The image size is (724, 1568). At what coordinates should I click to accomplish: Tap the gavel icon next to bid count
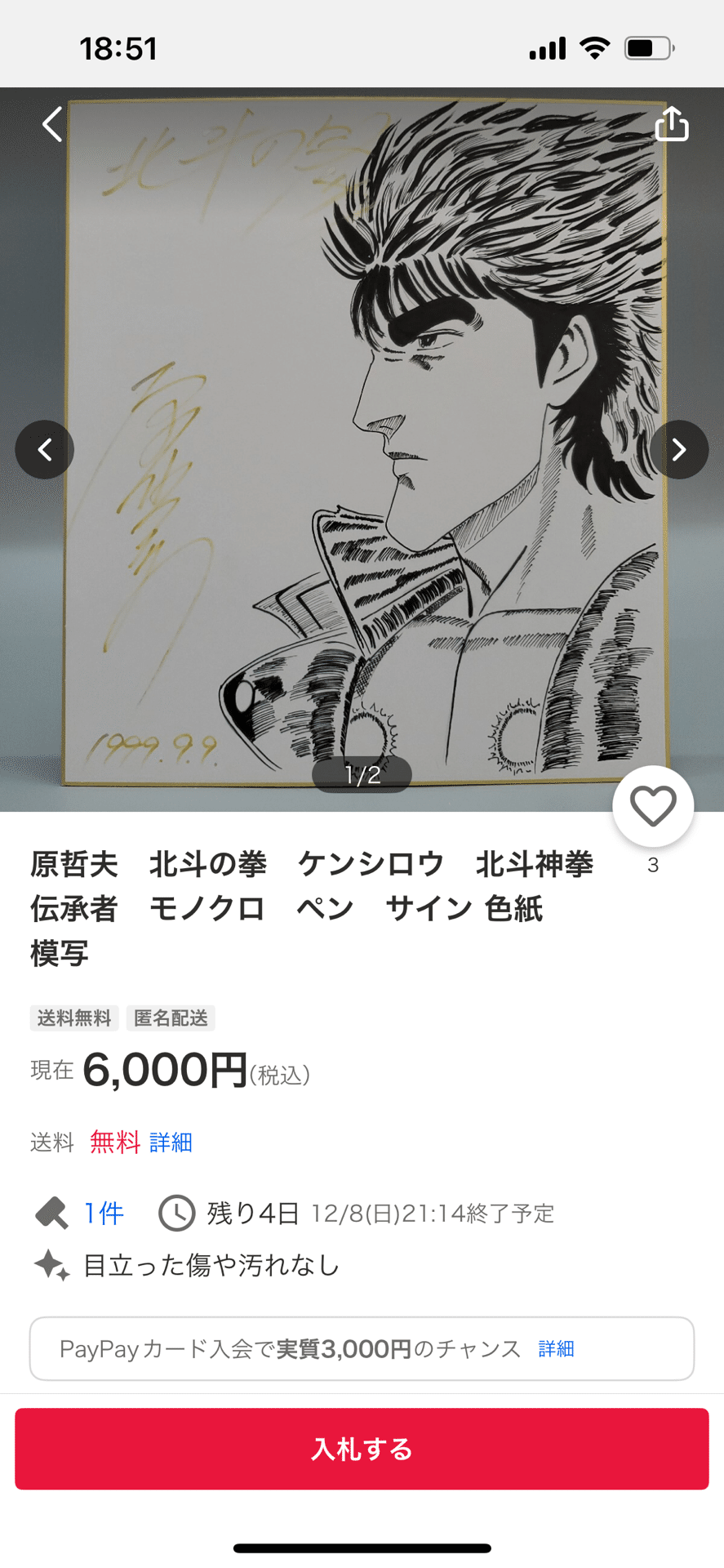tap(52, 1213)
